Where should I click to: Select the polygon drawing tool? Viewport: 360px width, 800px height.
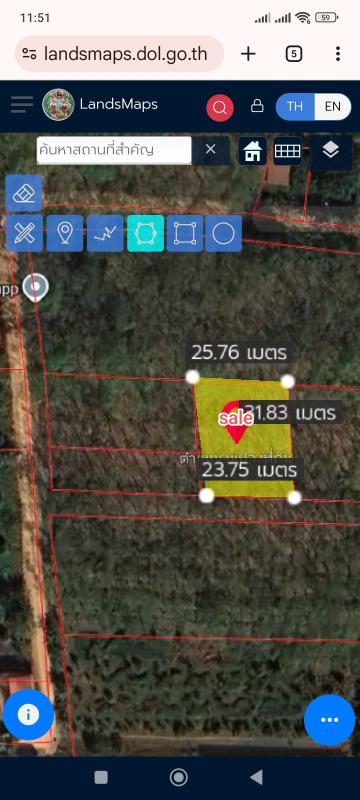pyautogui.click(x=145, y=233)
